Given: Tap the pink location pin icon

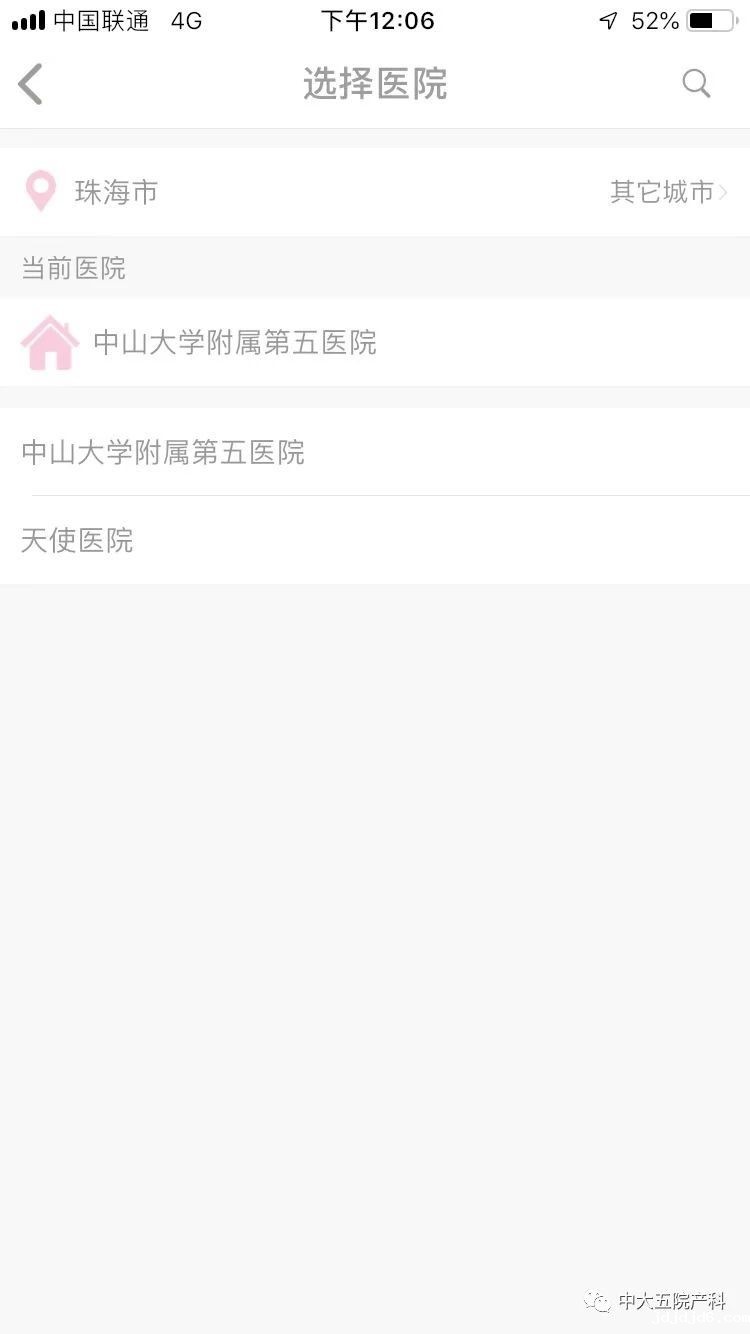Looking at the screenshot, I should (40, 190).
